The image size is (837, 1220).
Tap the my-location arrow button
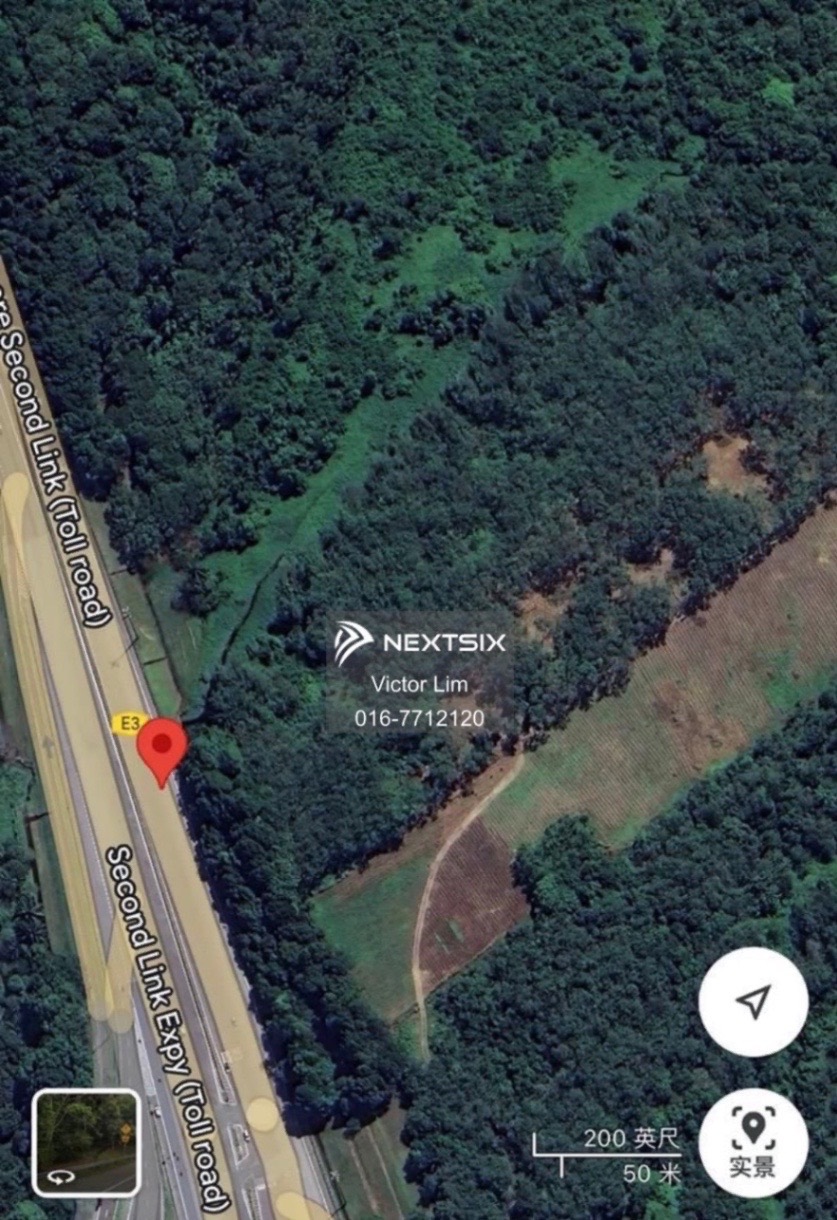coord(753,1001)
